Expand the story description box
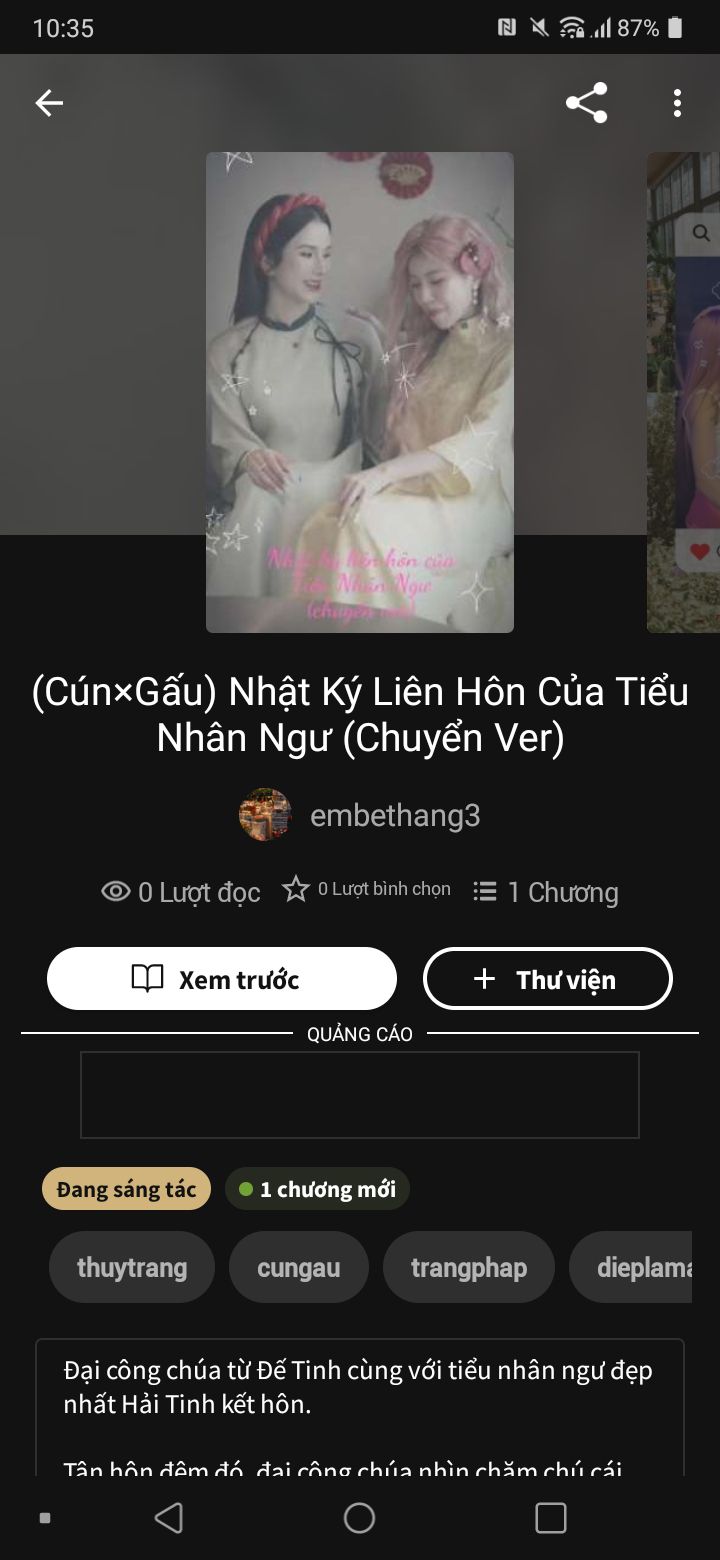720x1560 pixels. point(360,1405)
